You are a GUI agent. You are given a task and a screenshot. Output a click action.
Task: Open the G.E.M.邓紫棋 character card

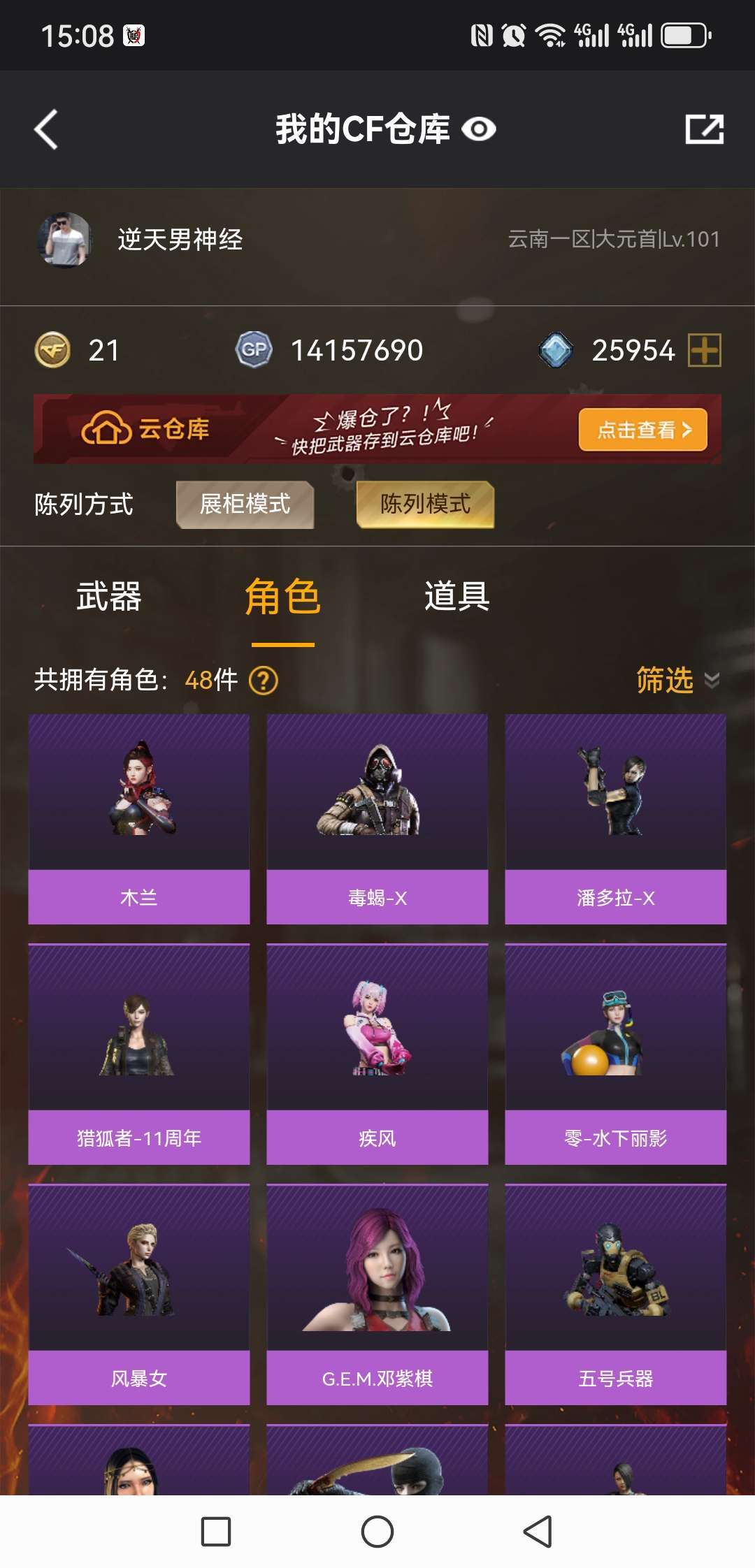click(377, 1295)
